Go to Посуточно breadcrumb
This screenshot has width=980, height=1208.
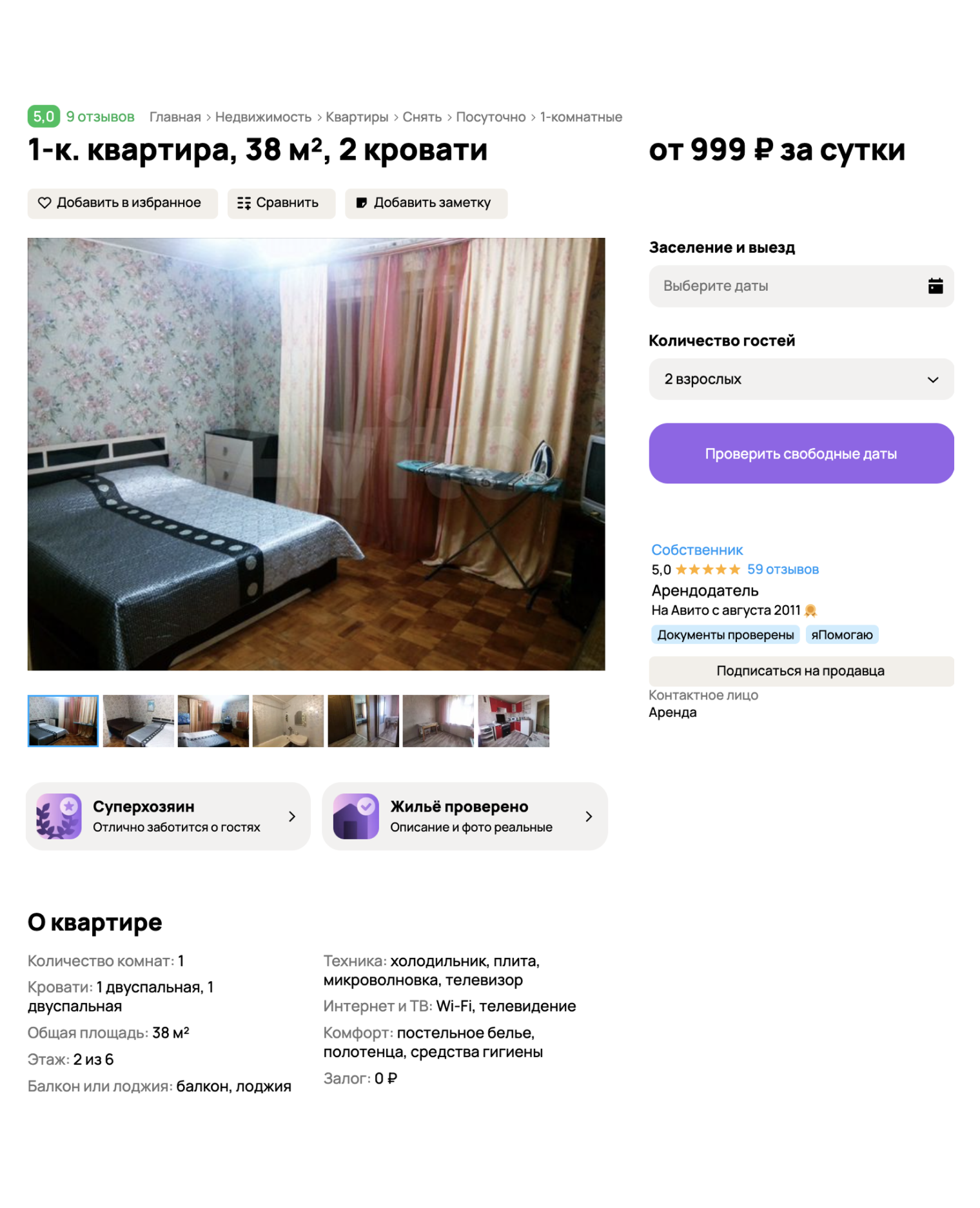(x=491, y=117)
